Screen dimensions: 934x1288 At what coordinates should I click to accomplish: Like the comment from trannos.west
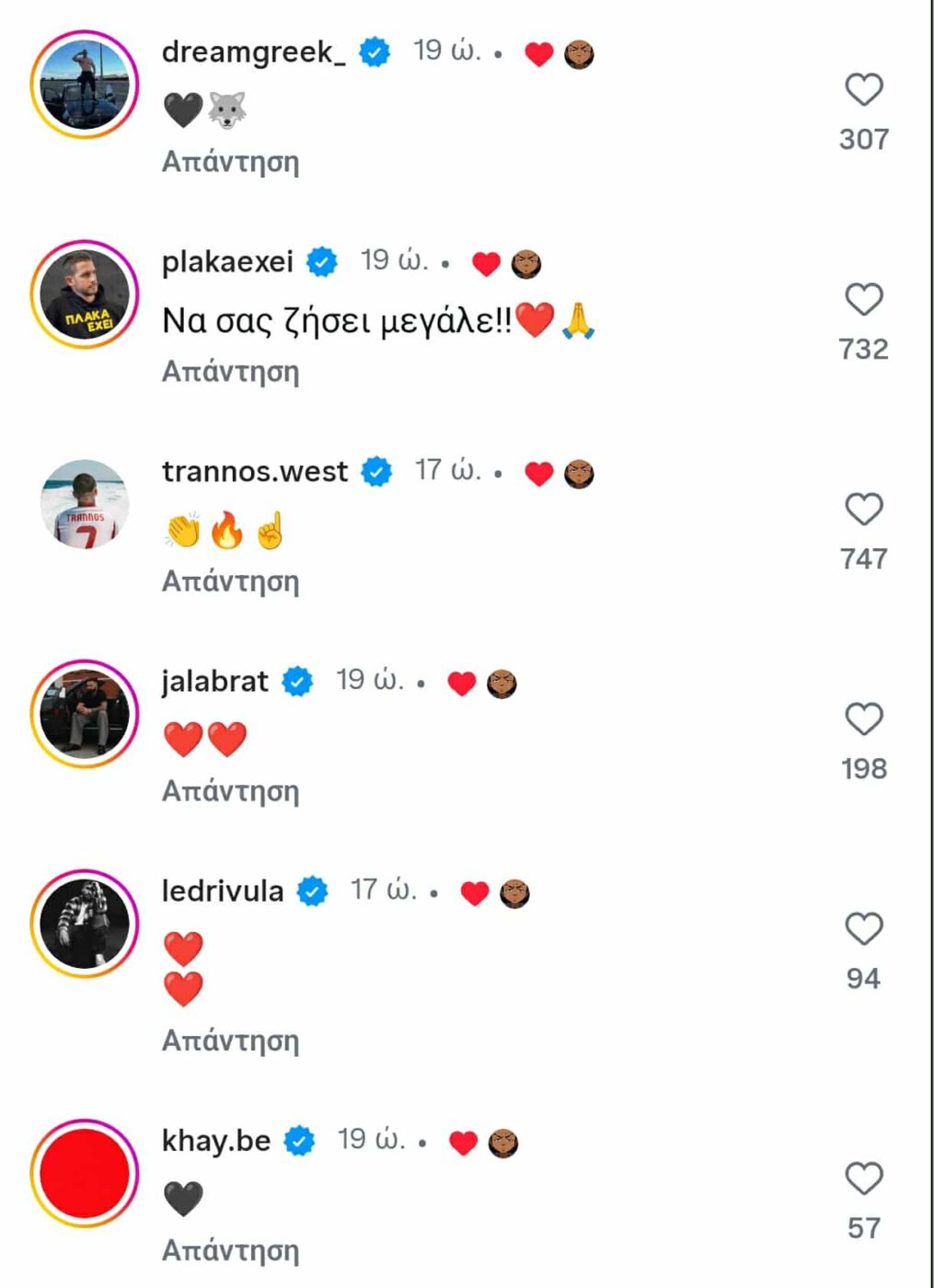click(x=863, y=510)
